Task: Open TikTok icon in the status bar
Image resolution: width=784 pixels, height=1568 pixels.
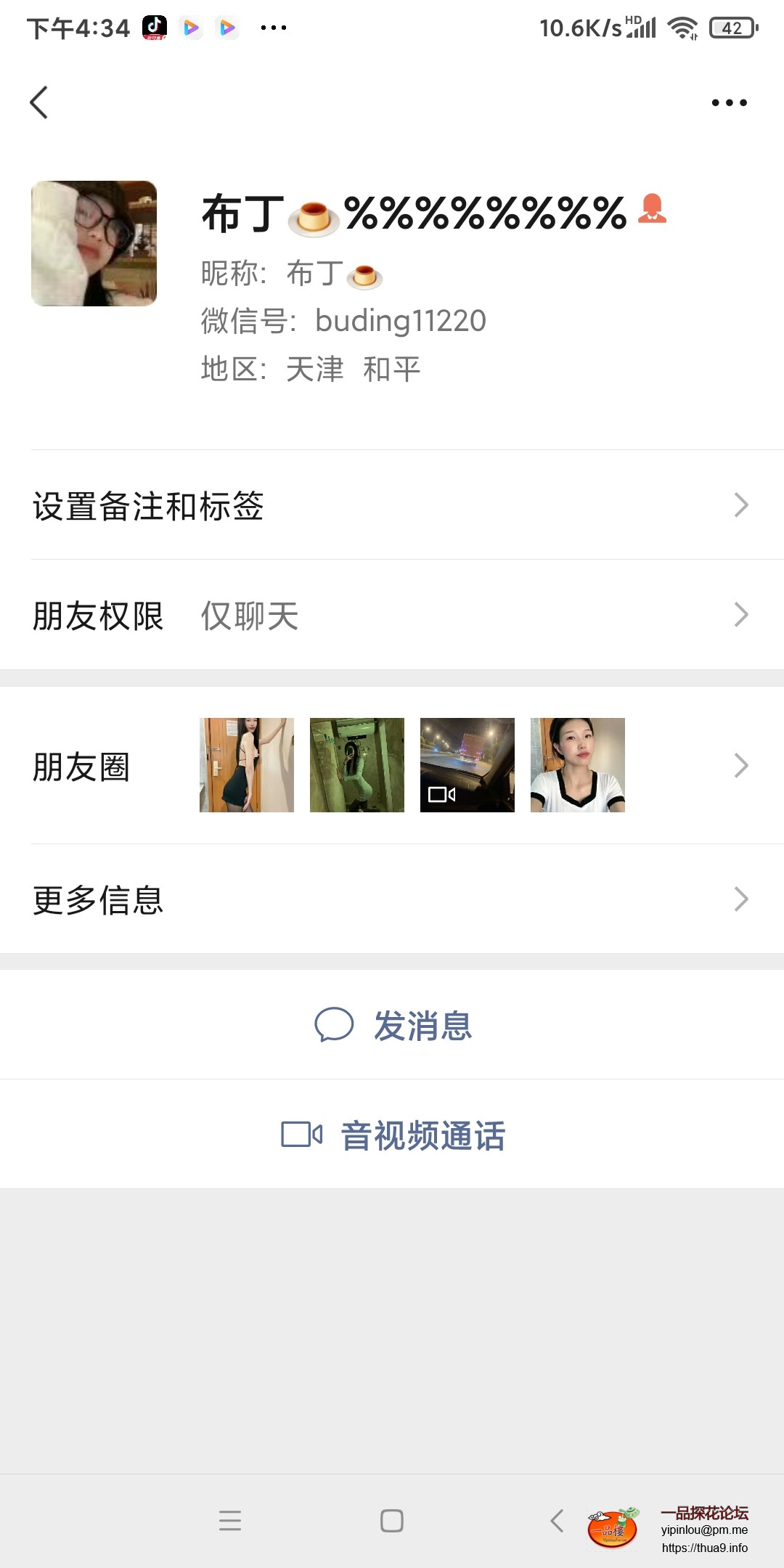Action: [155, 27]
